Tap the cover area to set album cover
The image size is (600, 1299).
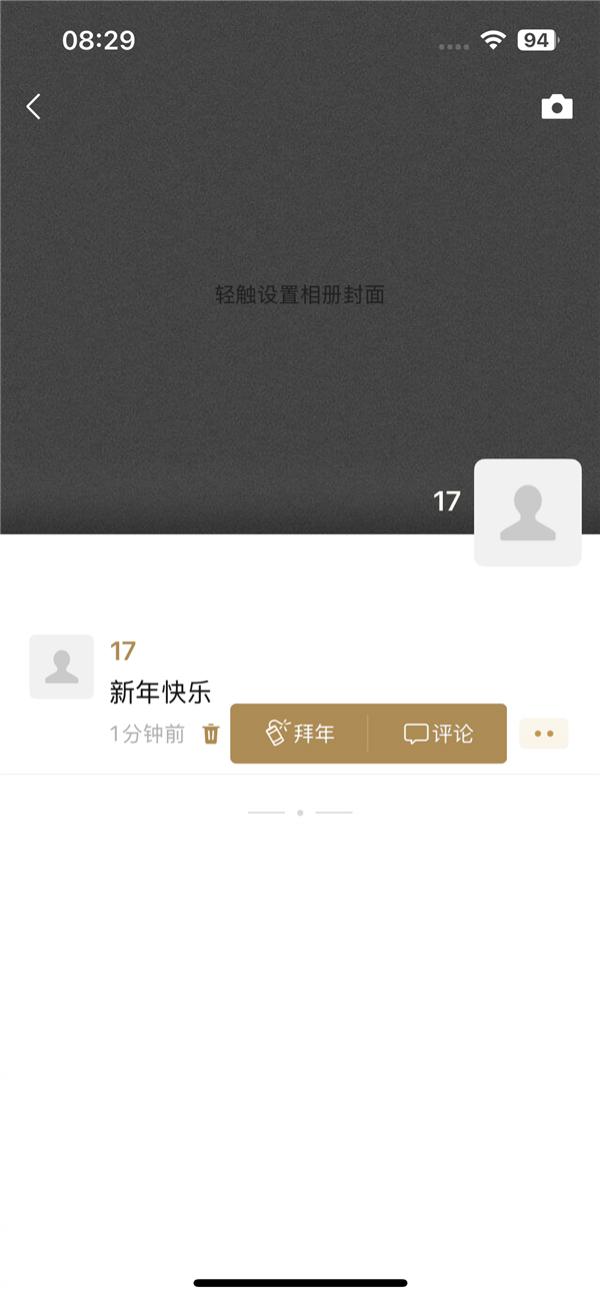(x=300, y=294)
